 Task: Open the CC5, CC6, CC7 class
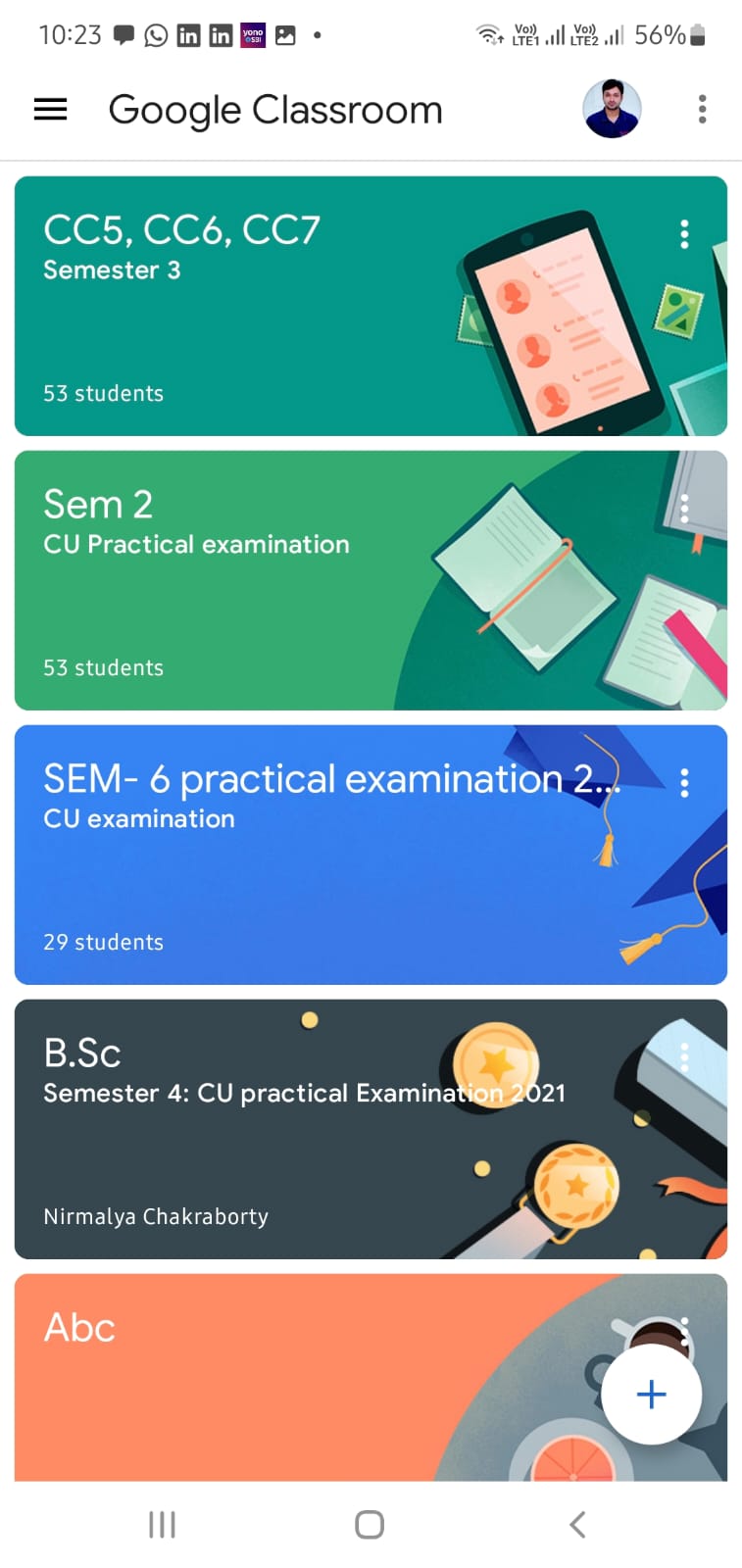click(x=371, y=306)
